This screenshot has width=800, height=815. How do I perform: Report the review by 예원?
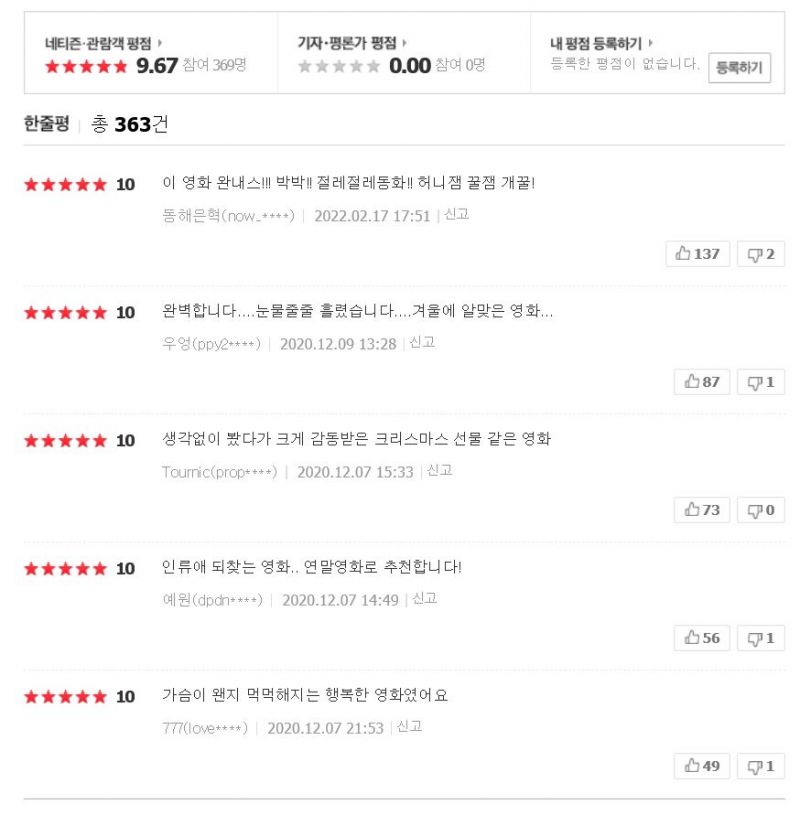click(425, 599)
